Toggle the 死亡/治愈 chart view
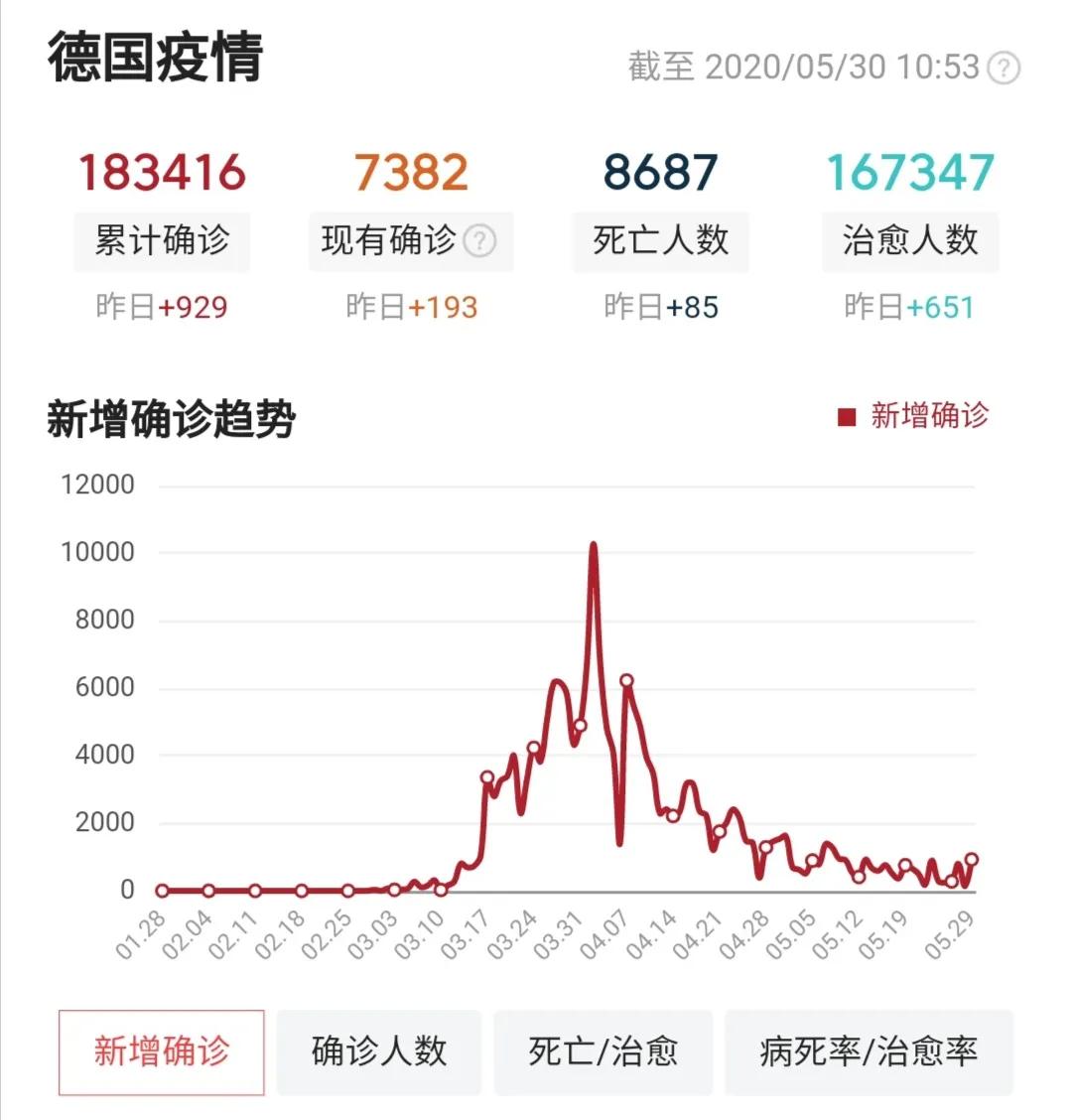 click(603, 1052)
